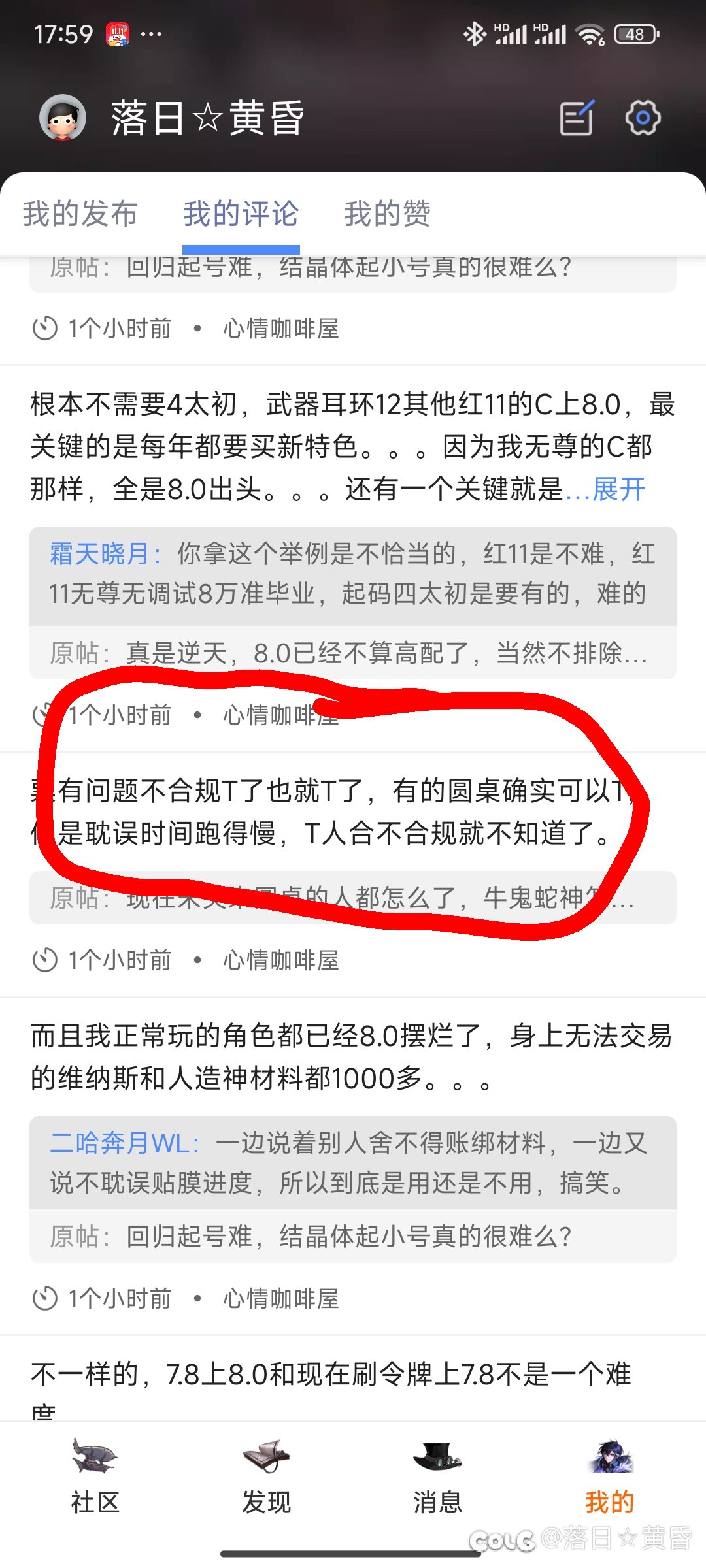Switch to 我的赞 tab
Viewport: 706px width, 1568px height.
(387, 214)
